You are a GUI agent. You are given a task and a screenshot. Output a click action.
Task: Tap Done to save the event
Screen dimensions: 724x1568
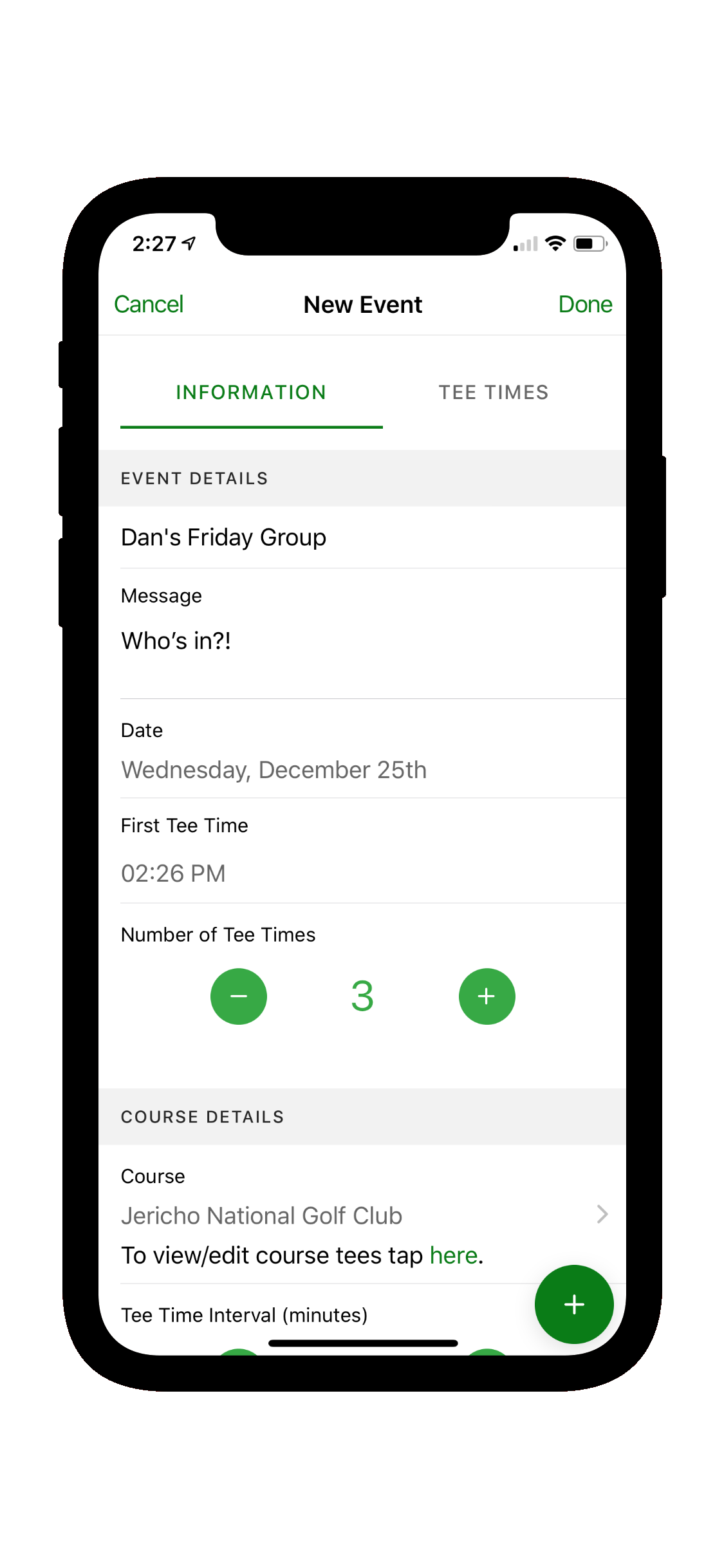pos(585,304)
